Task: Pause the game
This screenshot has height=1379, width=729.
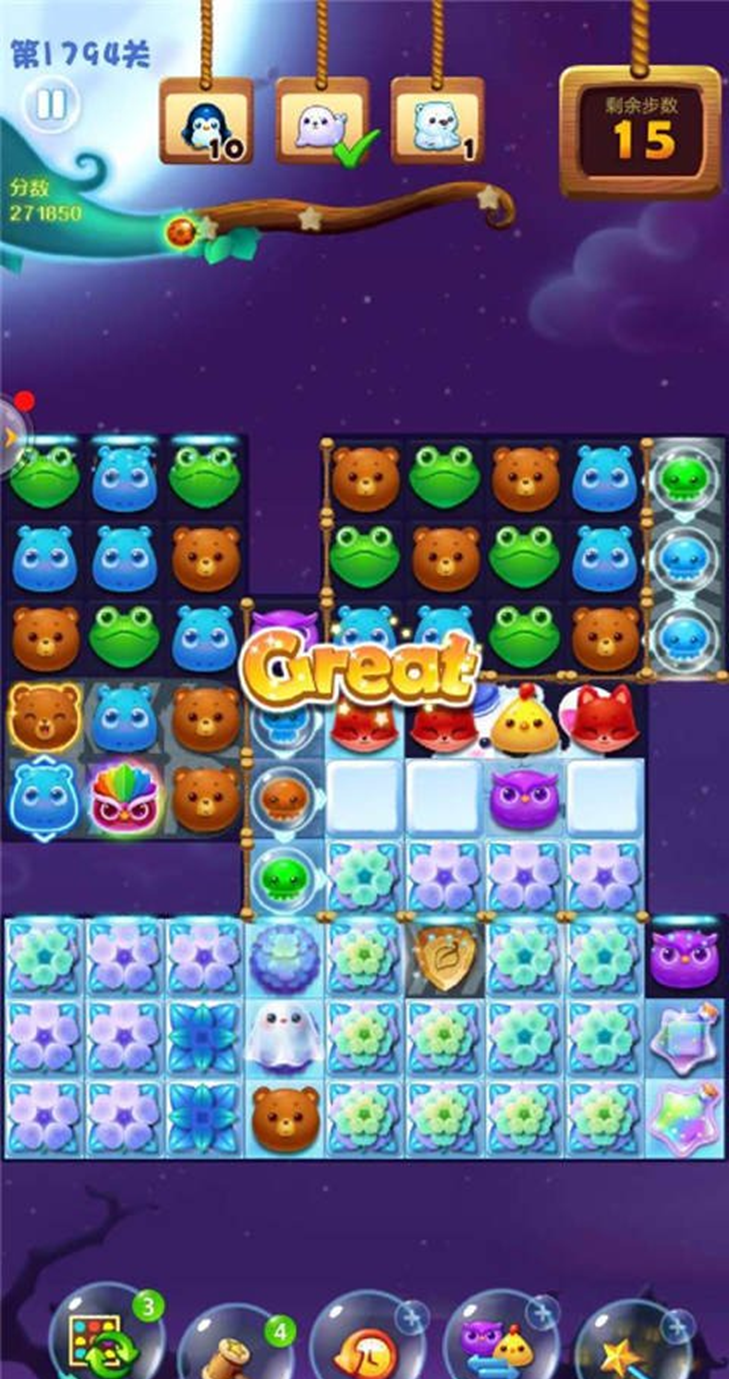Action: coord(52,103)
